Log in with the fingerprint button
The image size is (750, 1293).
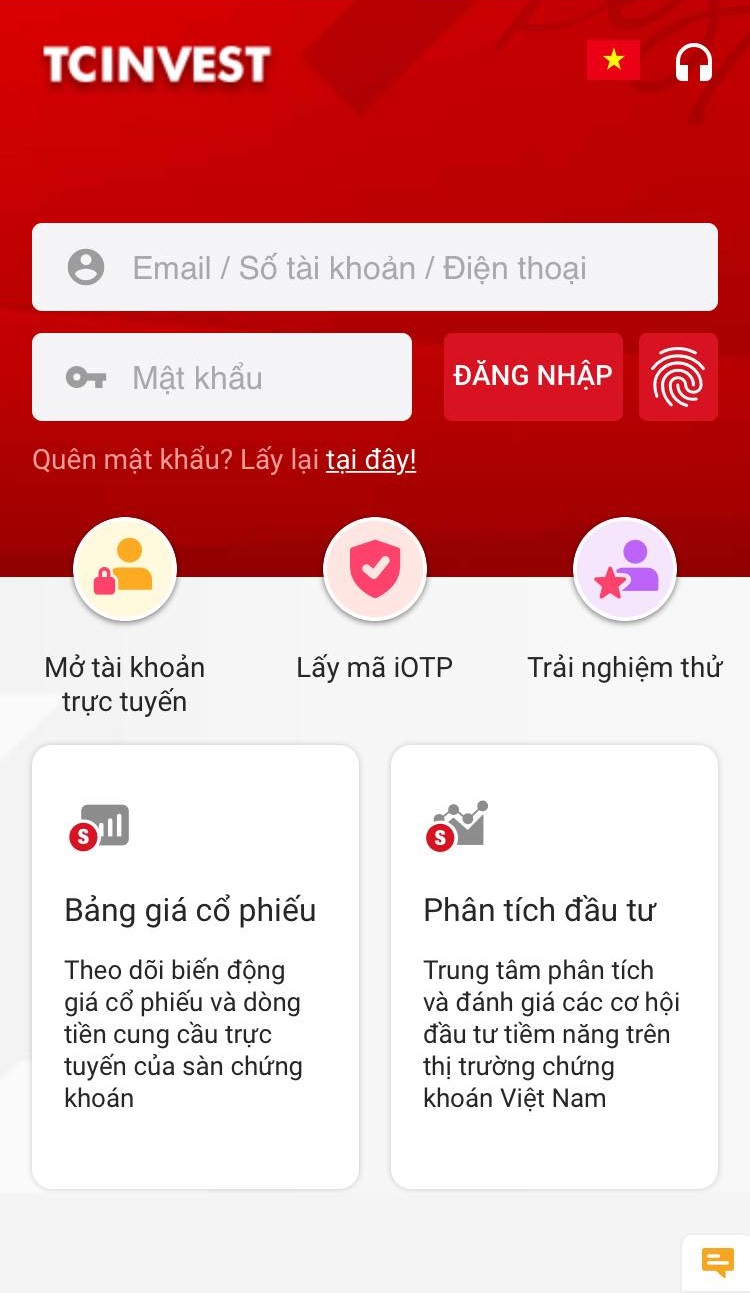(678, 377)
